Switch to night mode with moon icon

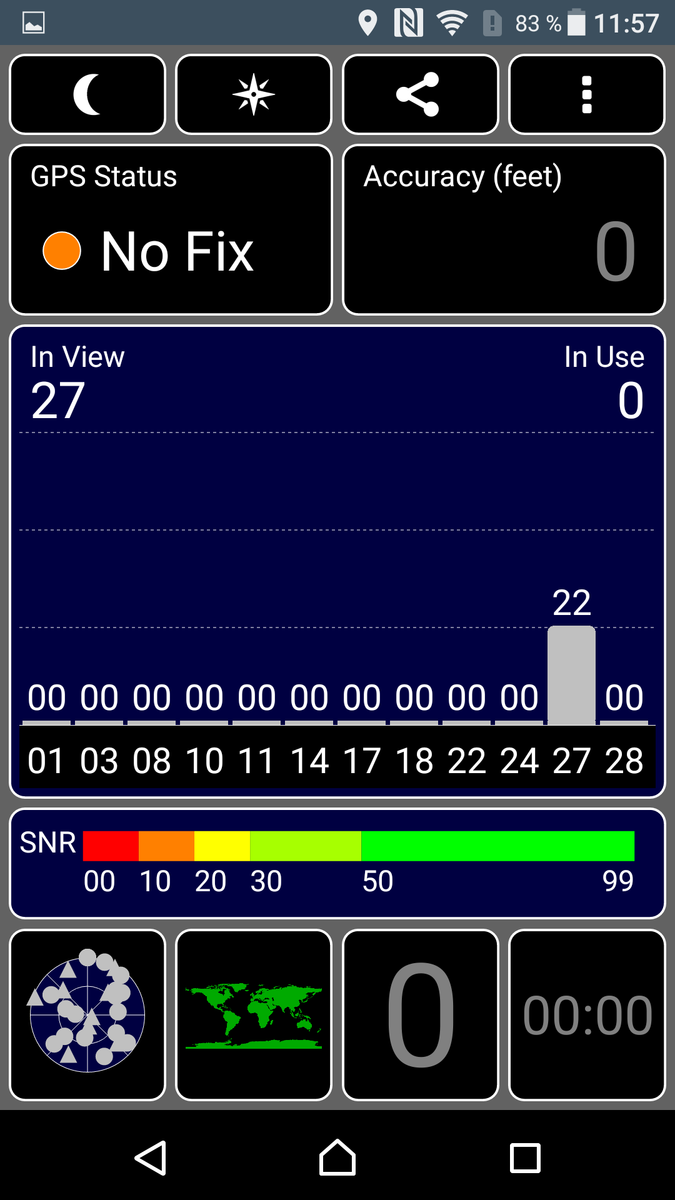coord(87,95)
